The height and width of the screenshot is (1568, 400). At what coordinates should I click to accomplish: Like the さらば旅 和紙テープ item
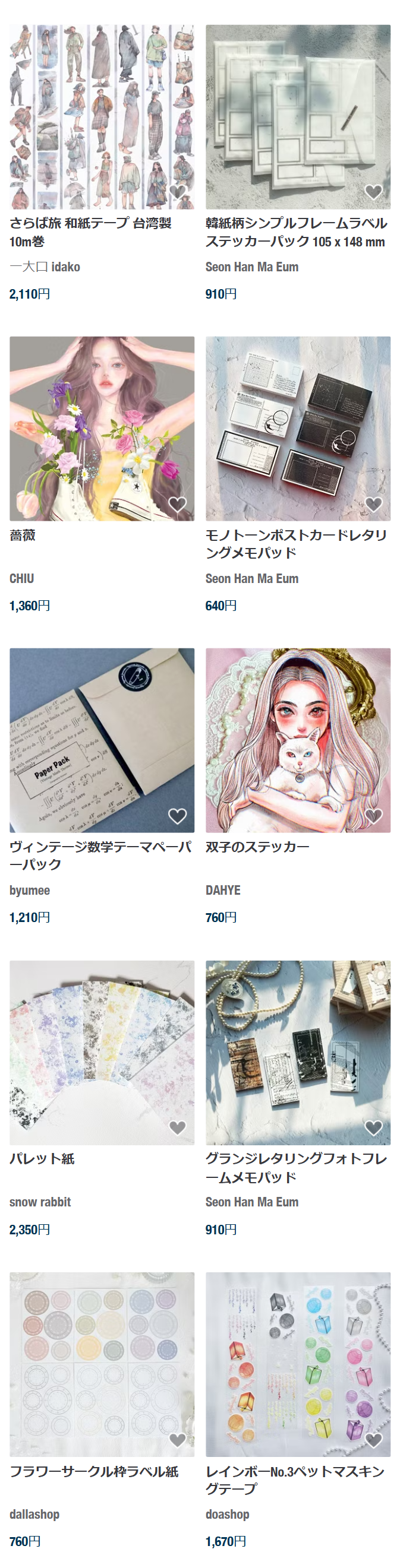178,192
